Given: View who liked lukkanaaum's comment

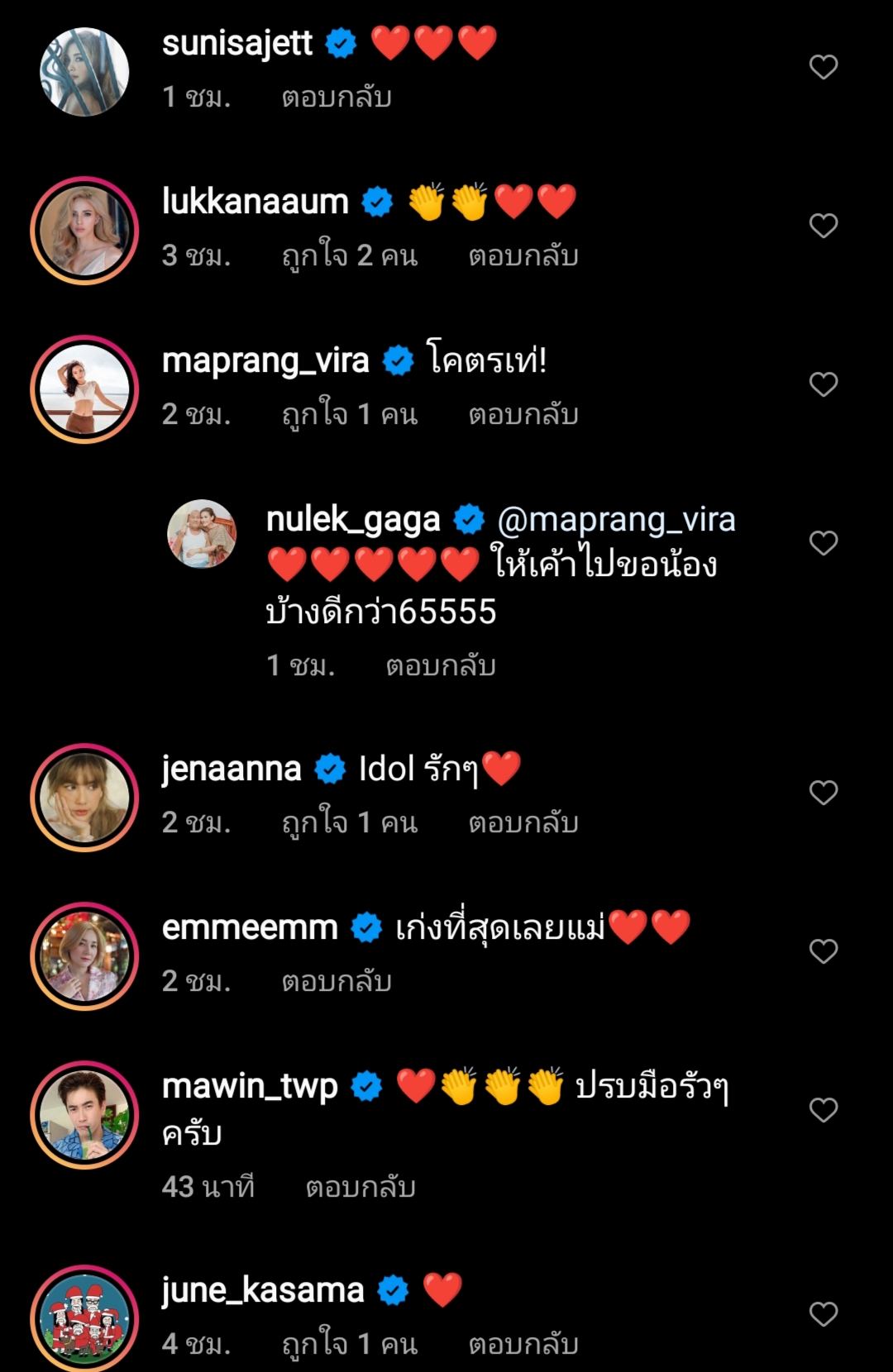Looking at the screenshot, I should coord(349,256).
